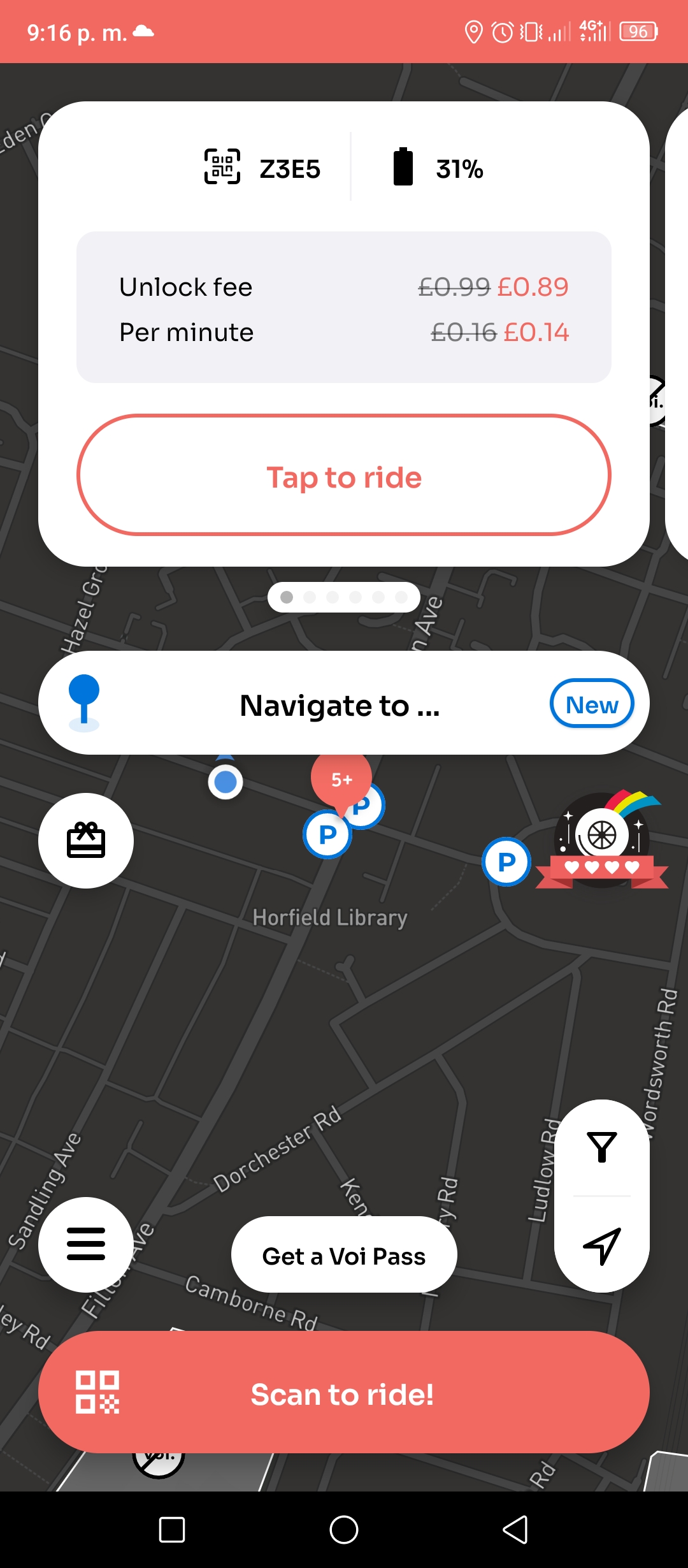Image resolution: width=688 pixels, height=1568 pixels.
Task: Go to the system home screen
Action: tap(344, 1530)
